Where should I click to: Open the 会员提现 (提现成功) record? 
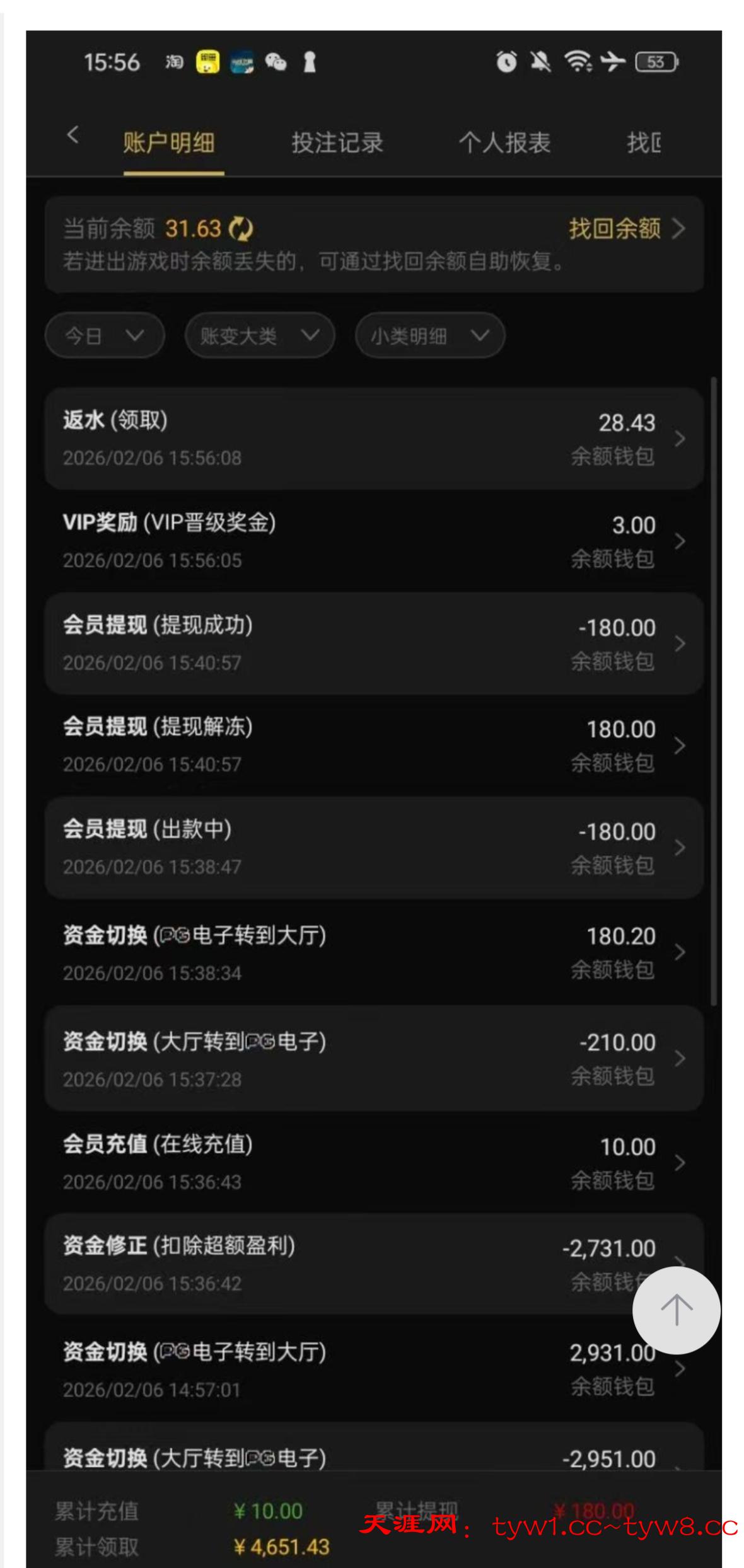[x=373, y=643]
